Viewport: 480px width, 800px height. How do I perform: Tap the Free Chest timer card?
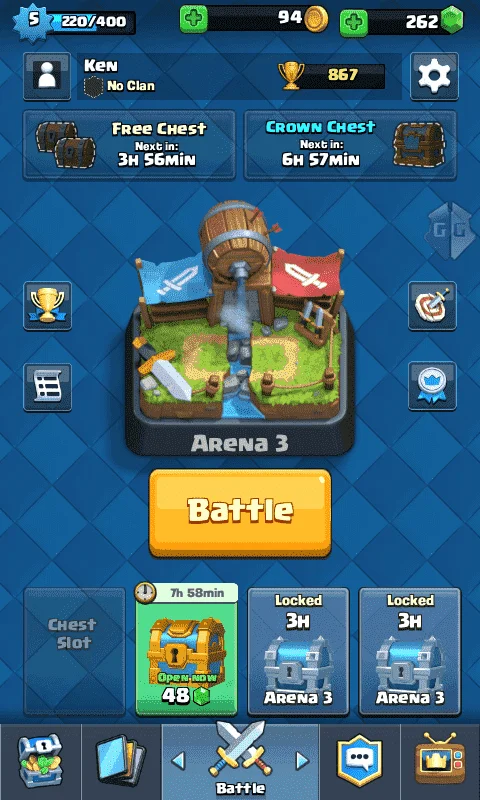129,145
